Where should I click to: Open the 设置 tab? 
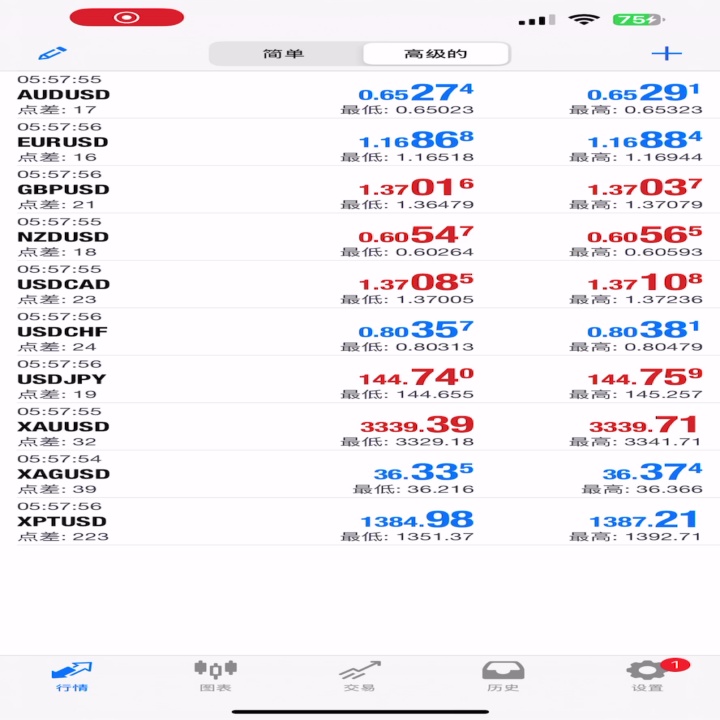coord(647,676)
